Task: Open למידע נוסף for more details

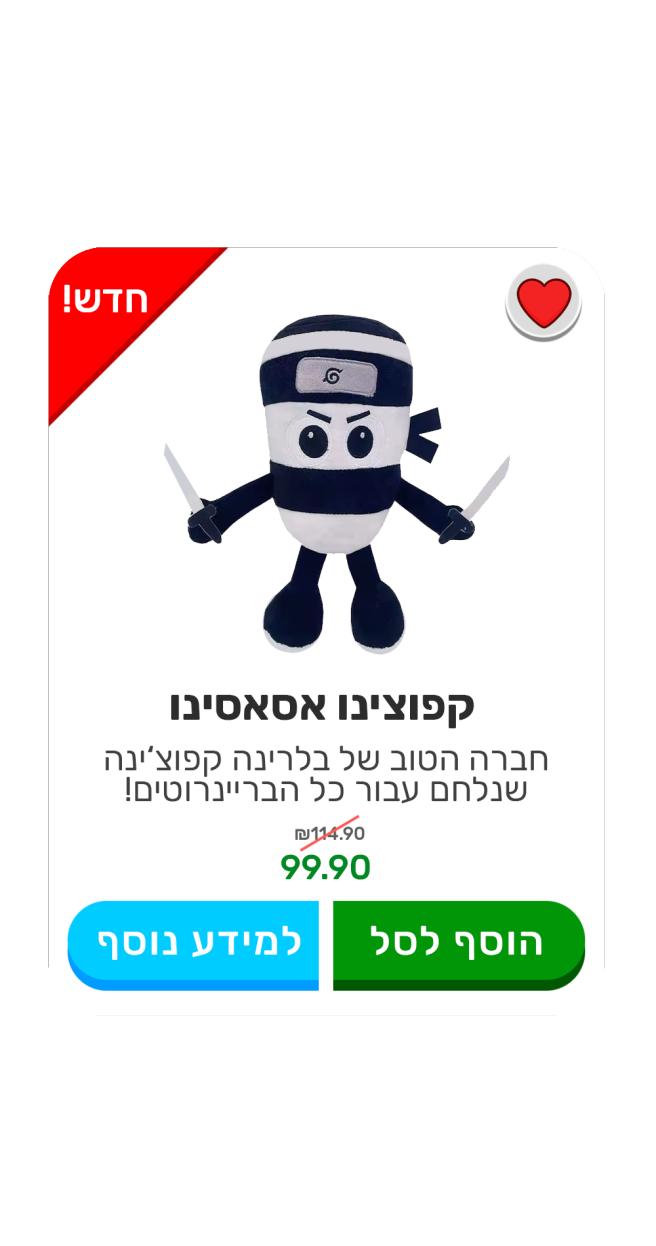Action: [x=194, y=943]
